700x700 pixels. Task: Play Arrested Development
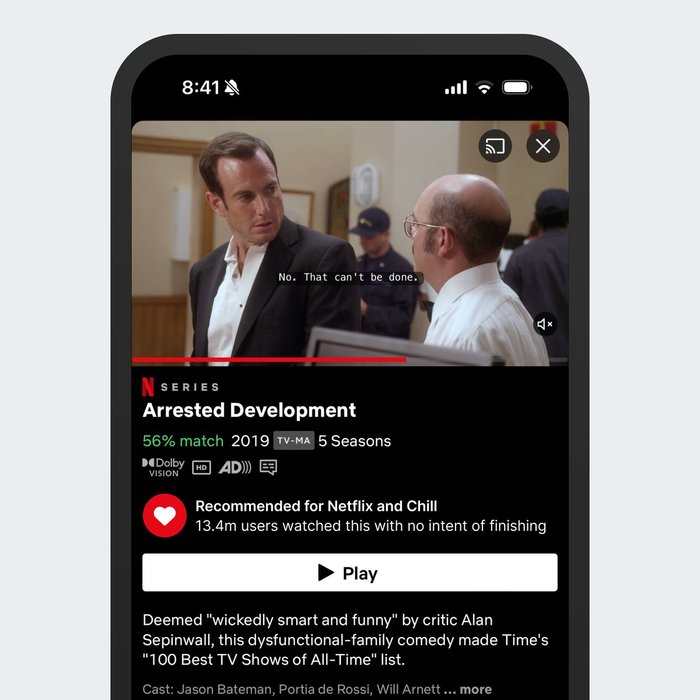tap(349, 573)
